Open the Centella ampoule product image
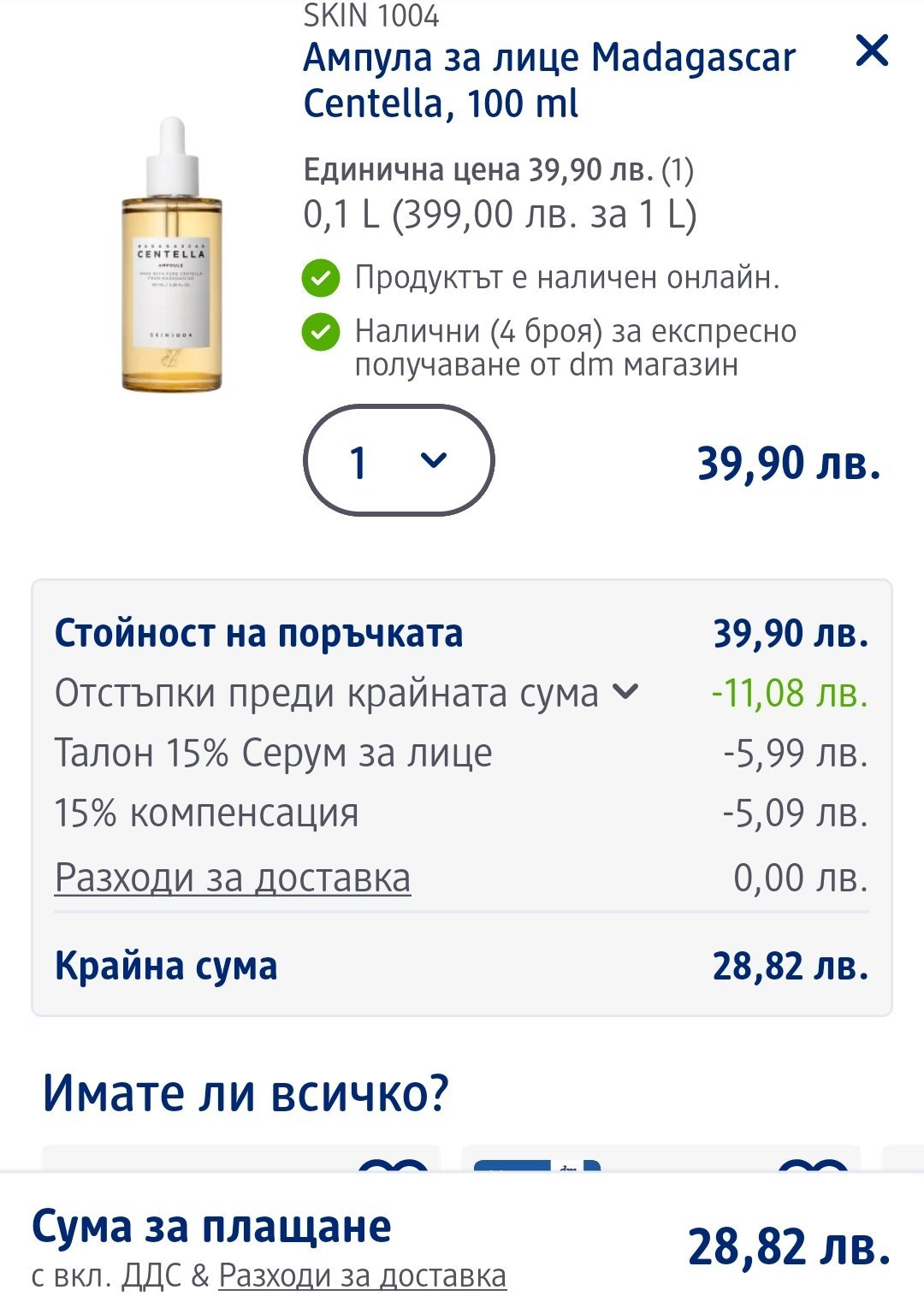Screen dimensions: 924x1302 point(172,257)
